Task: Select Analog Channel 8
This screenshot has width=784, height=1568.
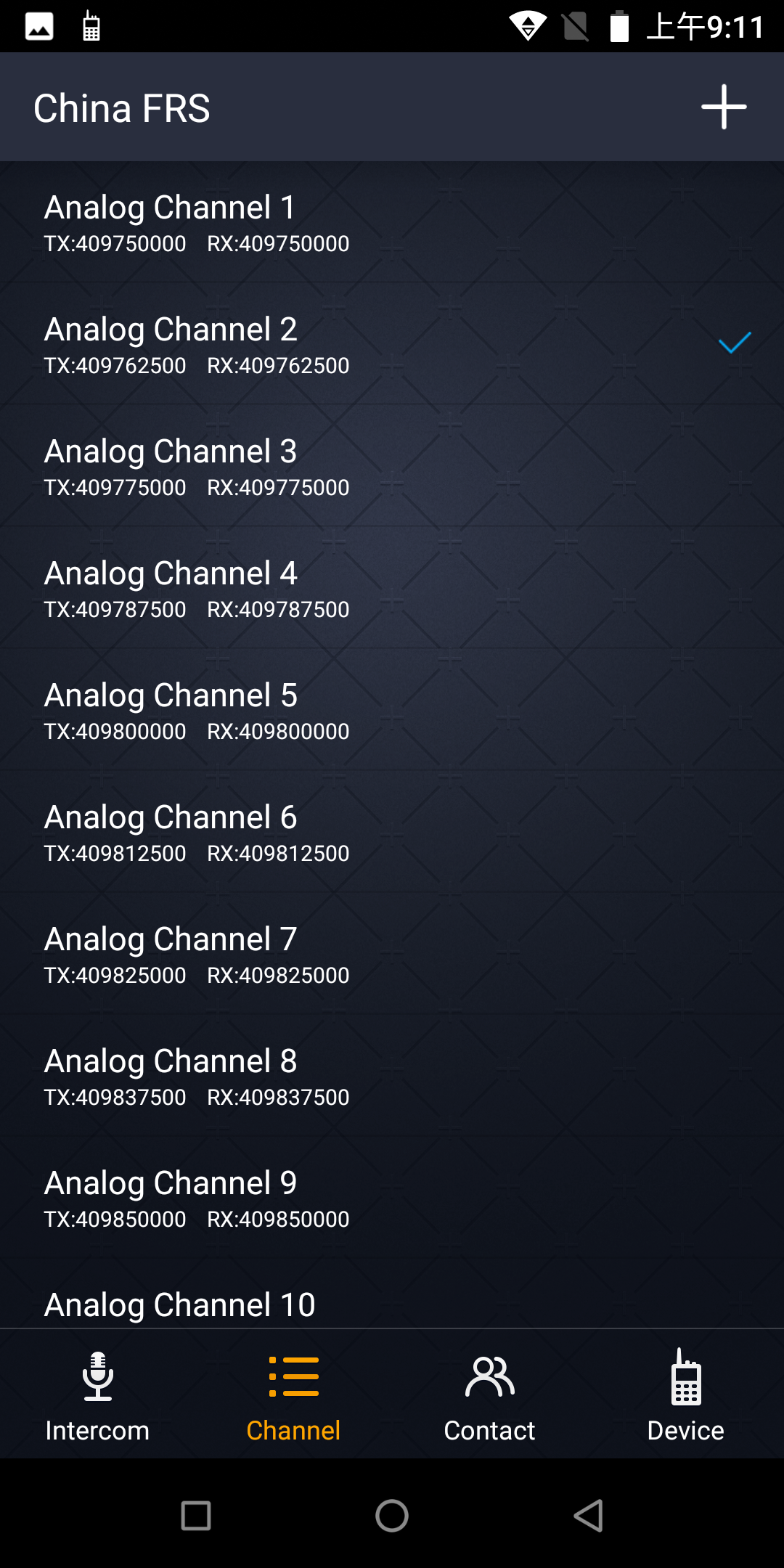Action: (x=392, y=1076)
